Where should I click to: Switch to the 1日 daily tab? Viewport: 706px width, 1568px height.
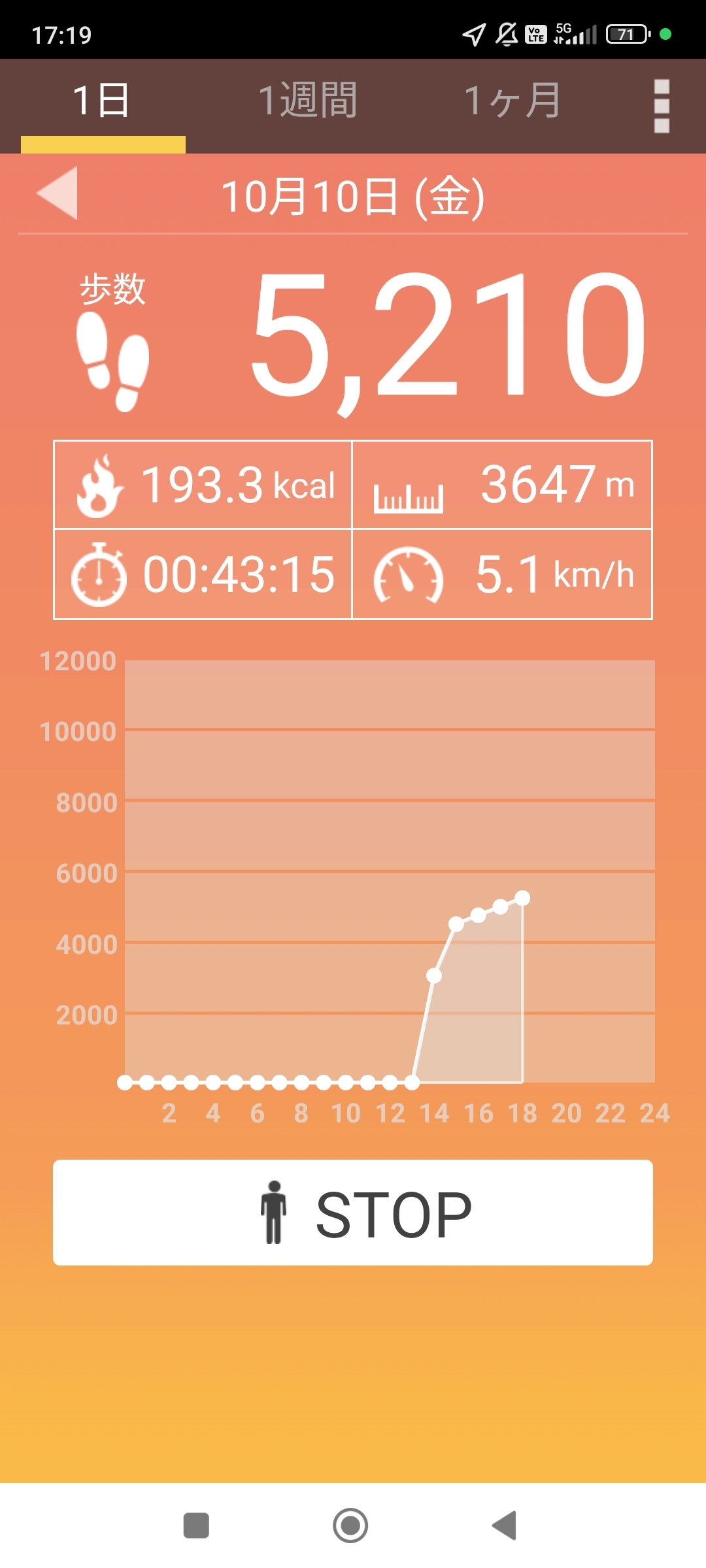pos(102,101)
